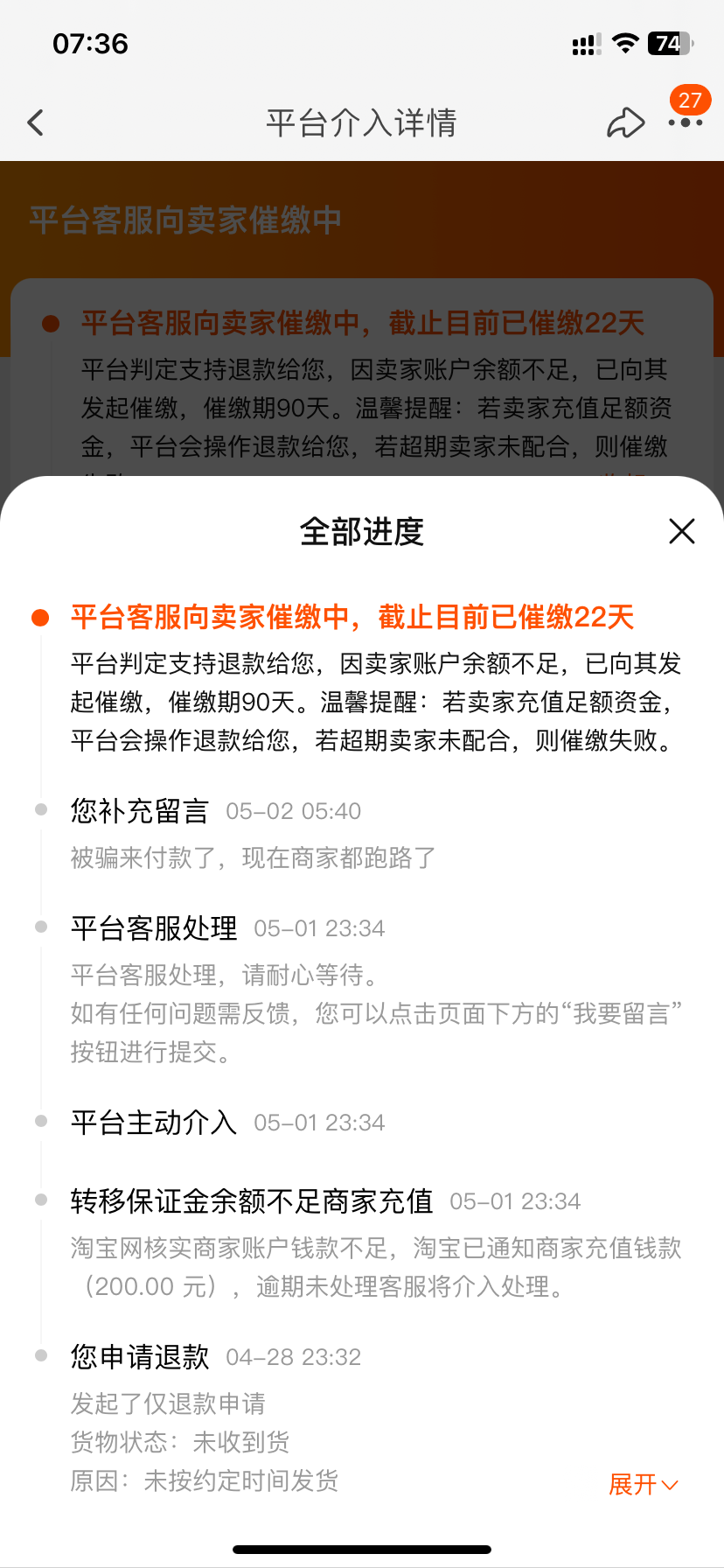Tap the timeline dot beside 平台客服处理
The height and width of the screenshot is (1568, 724).
(x=40, y=925)
